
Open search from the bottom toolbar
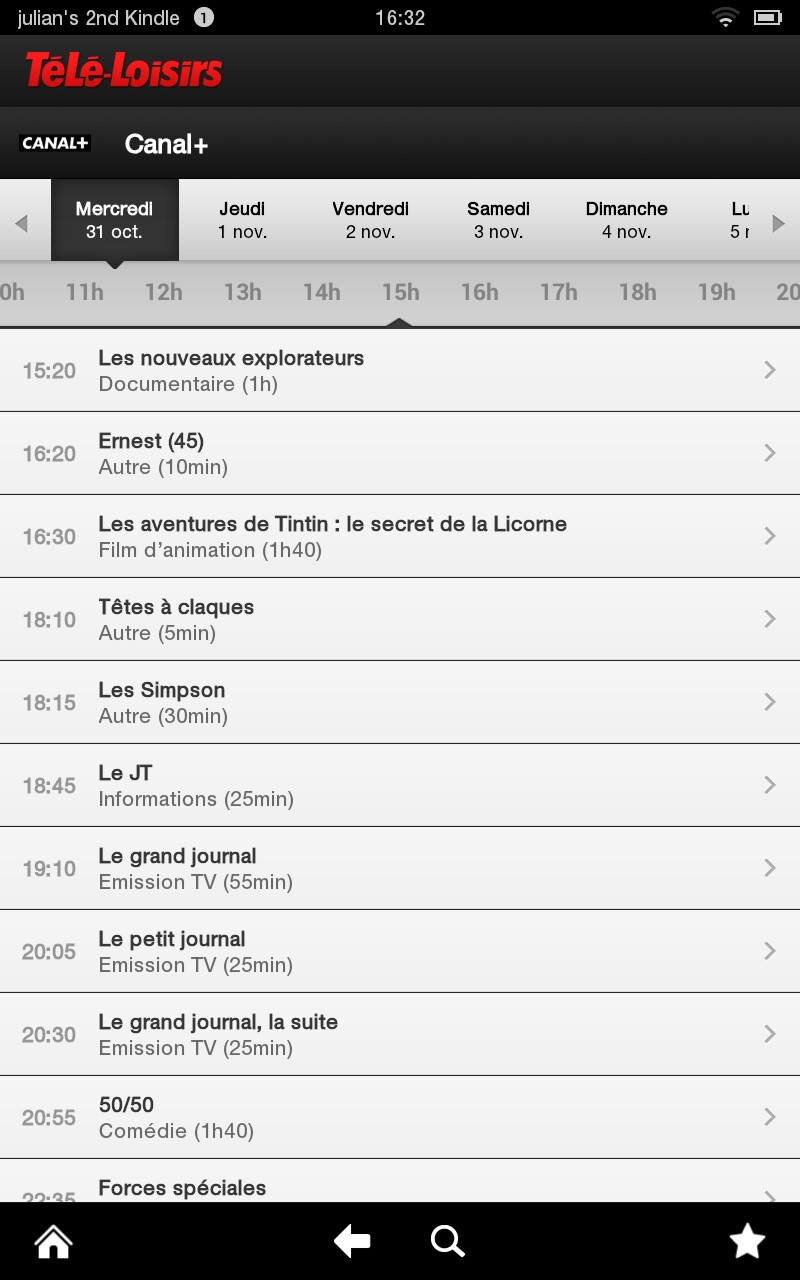[x=448, y=1240]
